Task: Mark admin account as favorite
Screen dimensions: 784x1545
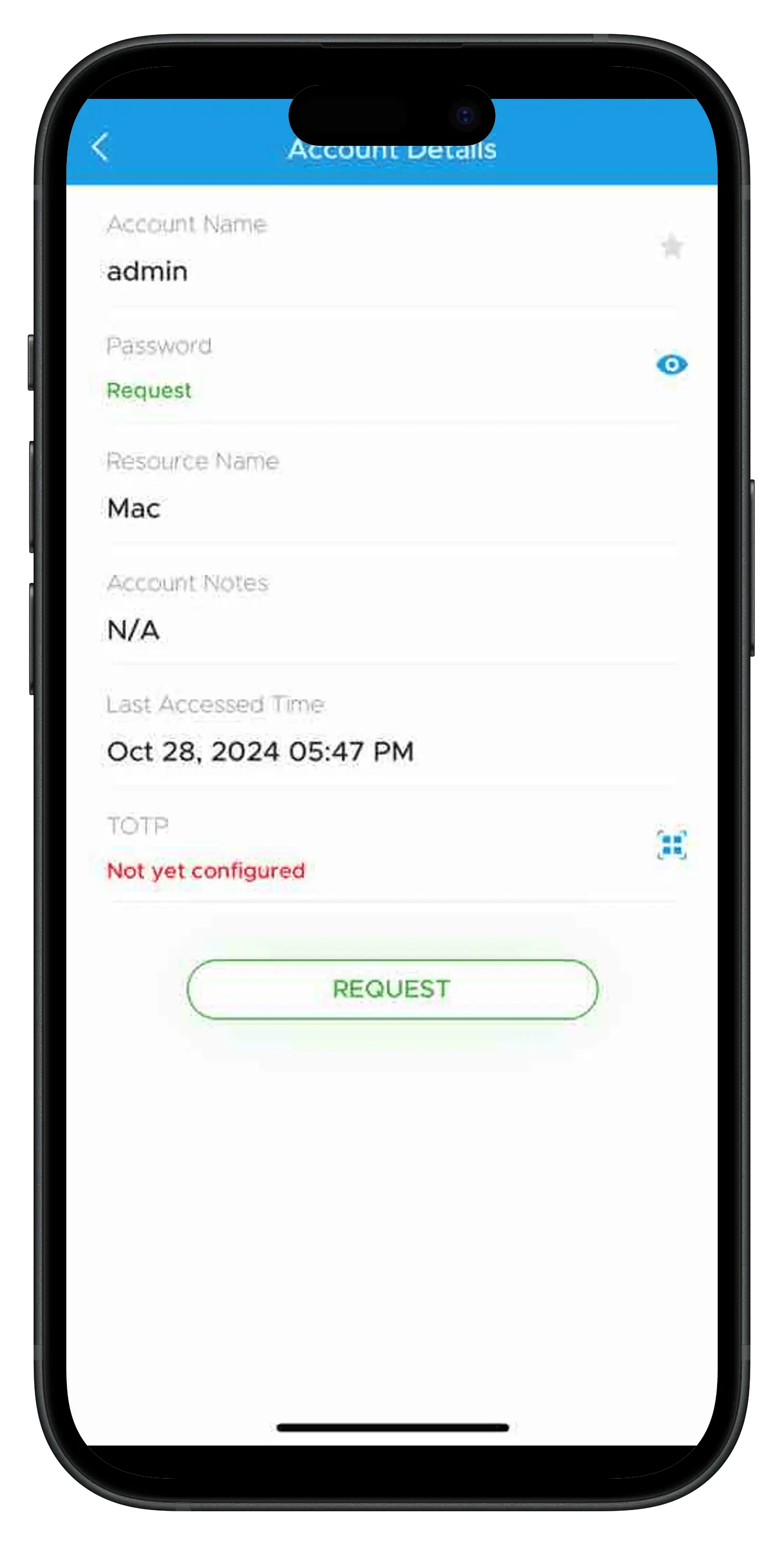Action: 672,246
